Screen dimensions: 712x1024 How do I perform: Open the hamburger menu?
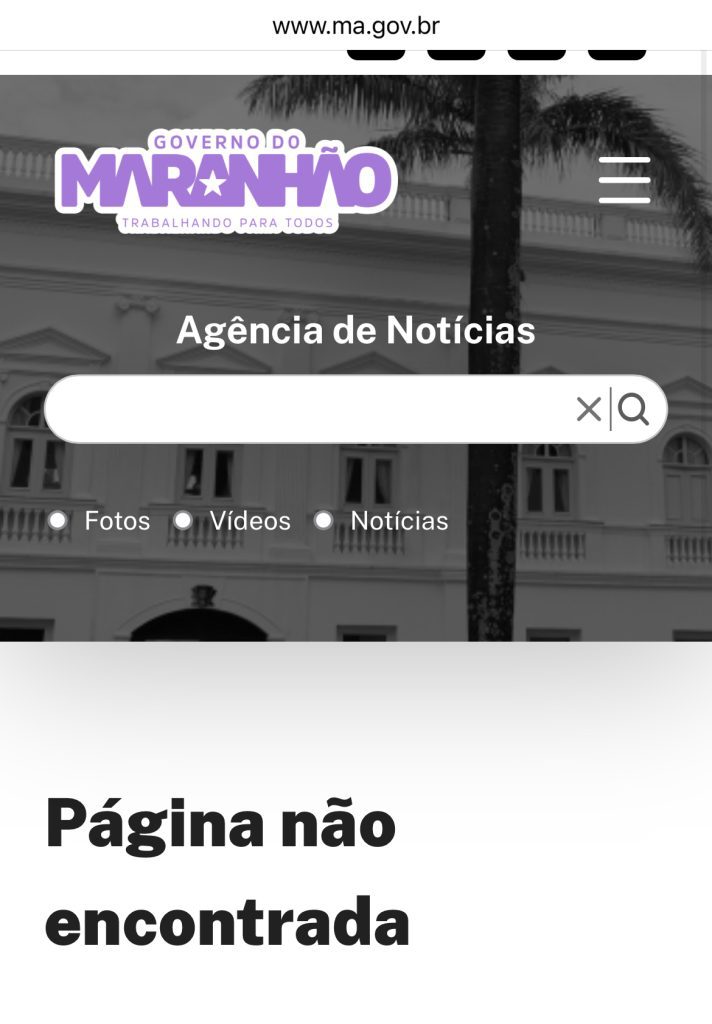point(624,180)
